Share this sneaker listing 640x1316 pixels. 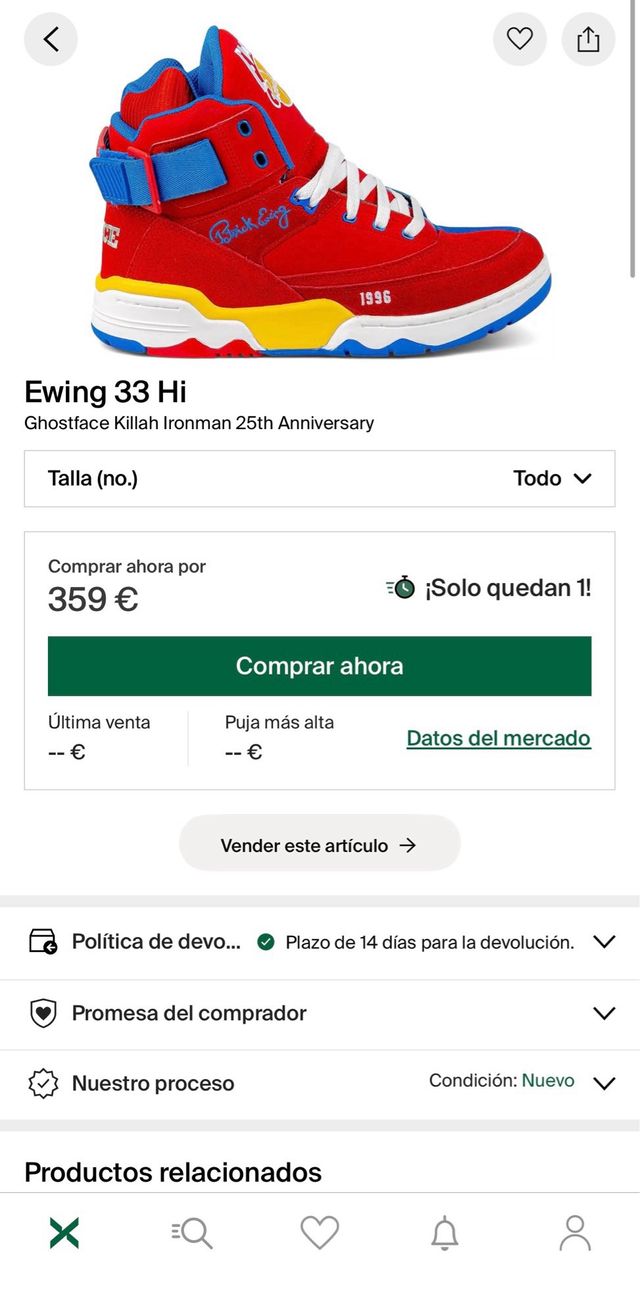pos(588,39)
